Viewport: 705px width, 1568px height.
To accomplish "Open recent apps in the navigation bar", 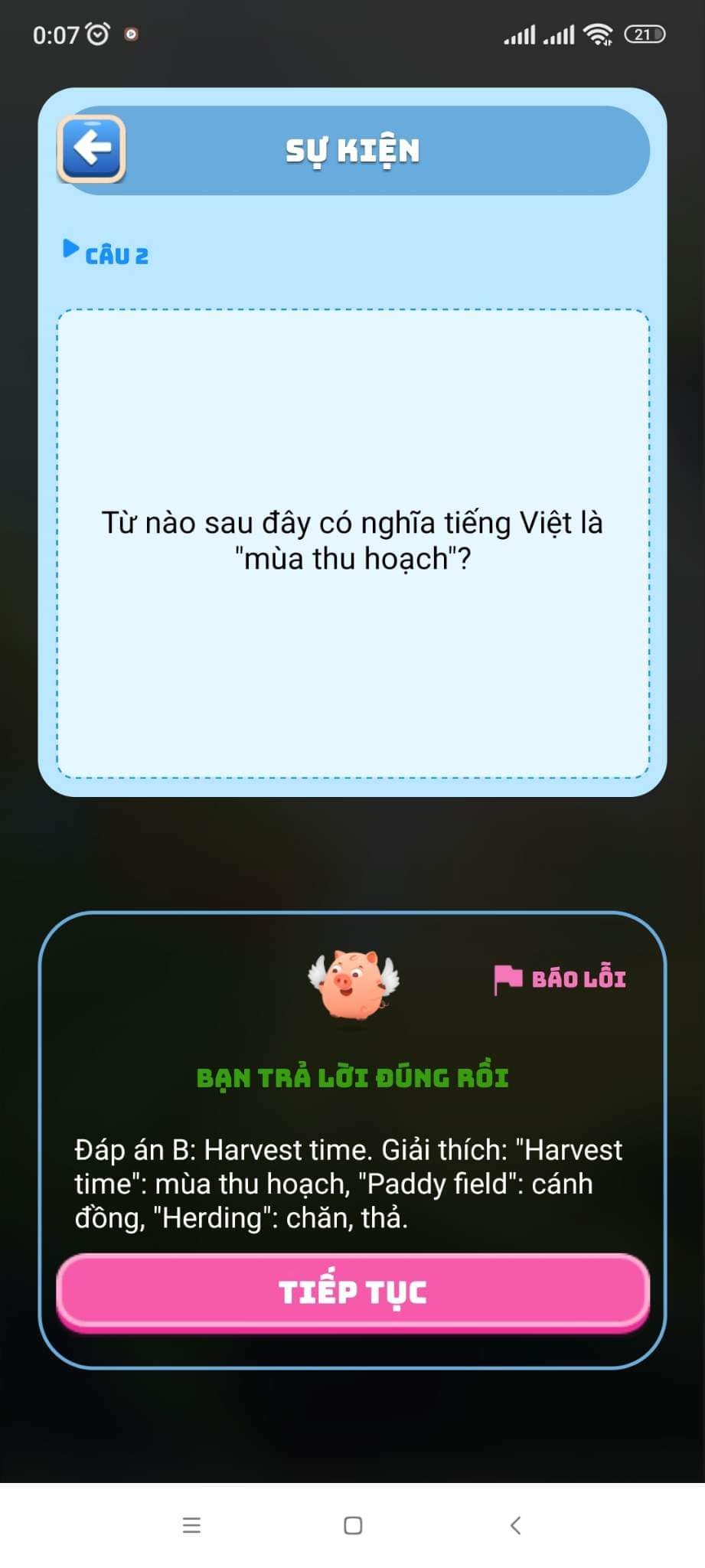I will pos(191,1525).
